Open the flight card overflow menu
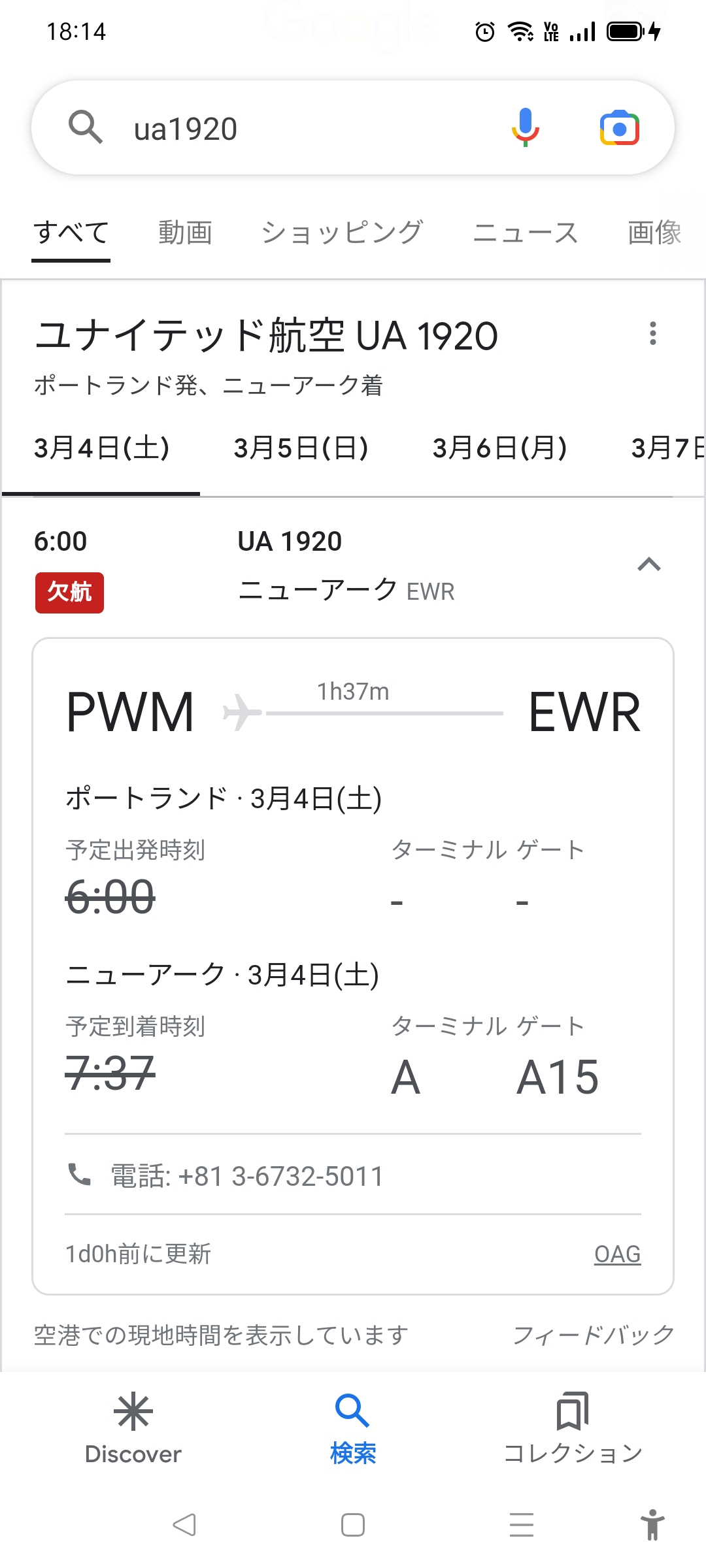 [x=652, y=333]
